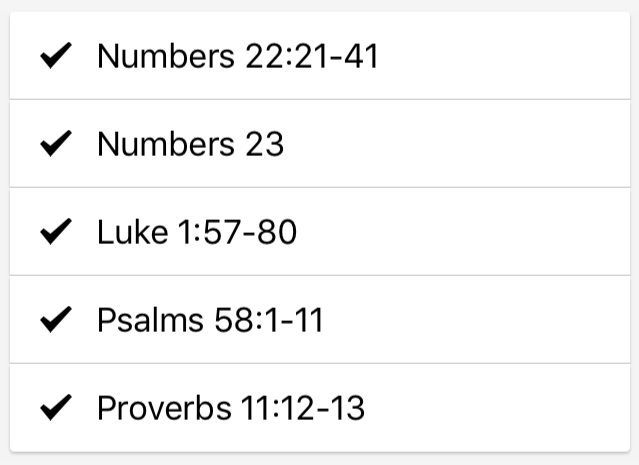
Task: Open Luke 1:57-80 passage
Action: 197,233
